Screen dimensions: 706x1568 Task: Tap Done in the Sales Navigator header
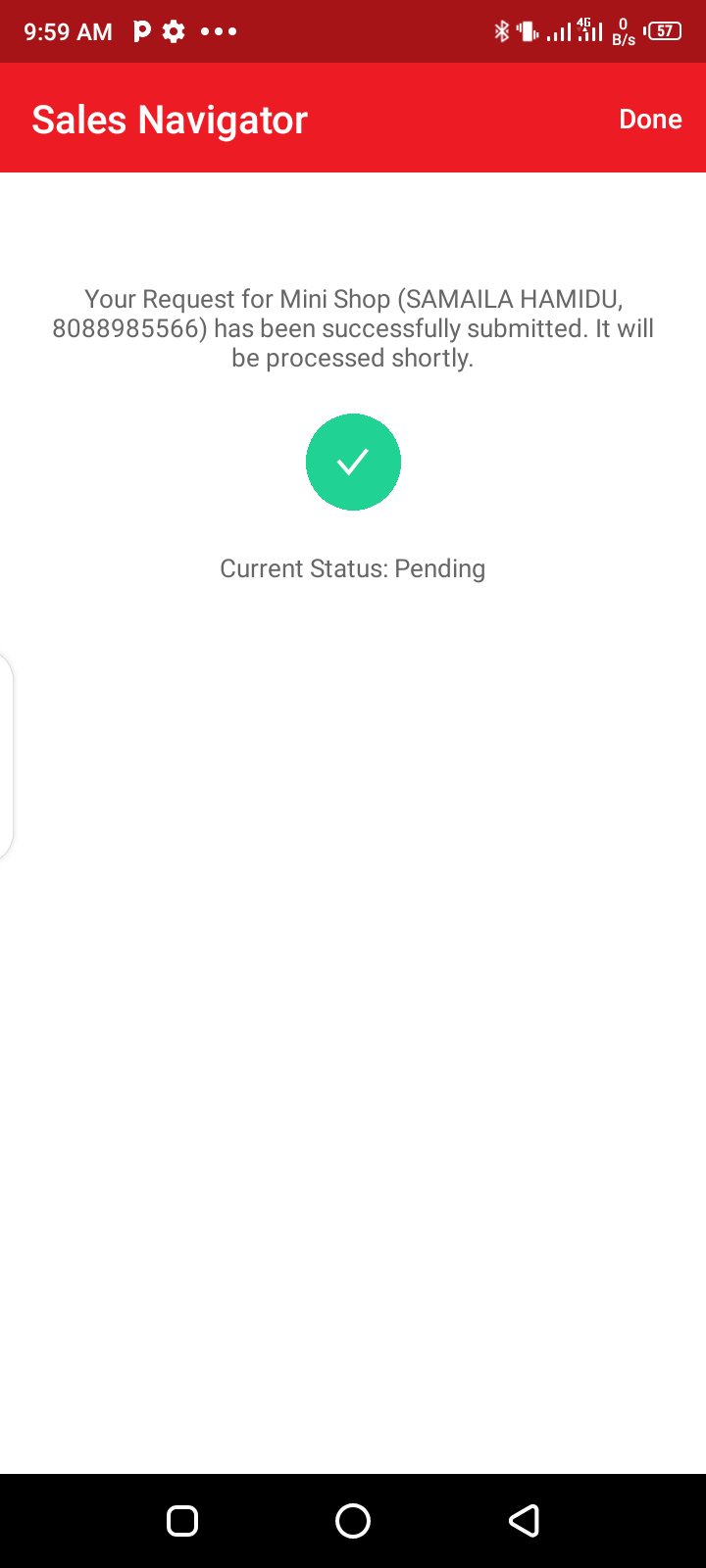click(650, 119)
